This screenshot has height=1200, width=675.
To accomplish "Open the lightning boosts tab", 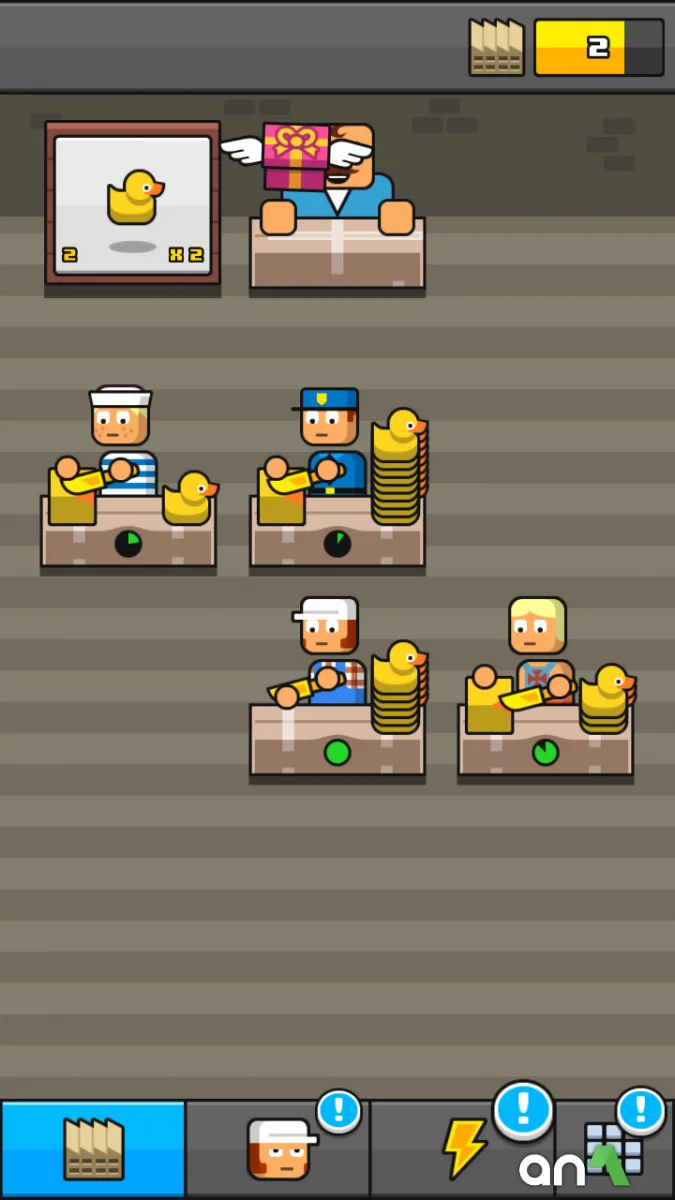I will pos(463,1149).
